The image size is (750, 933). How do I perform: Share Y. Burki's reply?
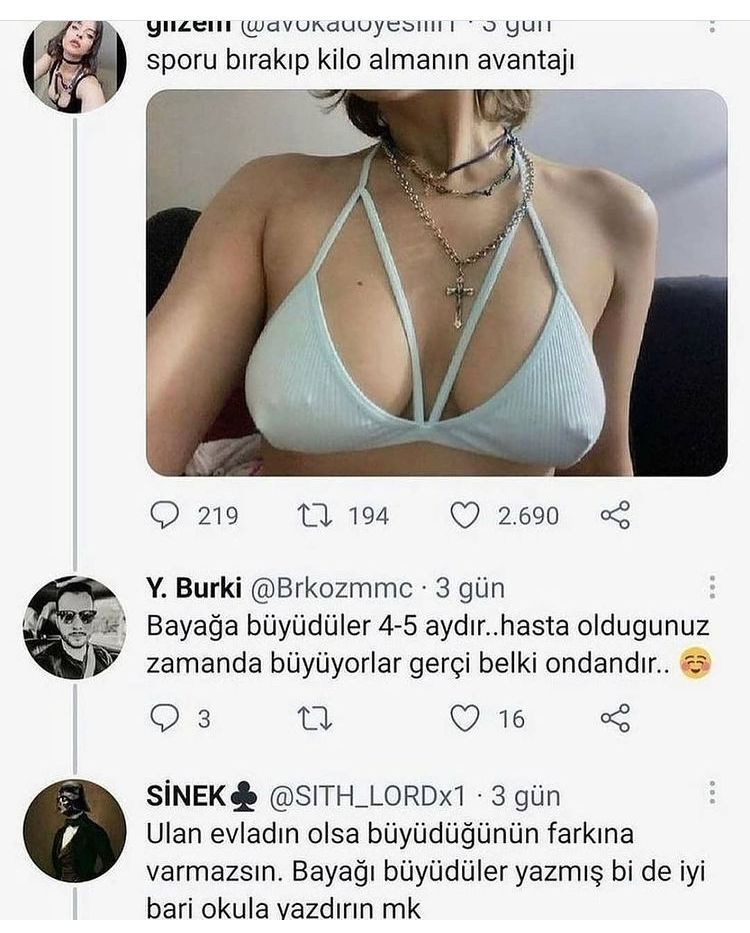(615, 718)
